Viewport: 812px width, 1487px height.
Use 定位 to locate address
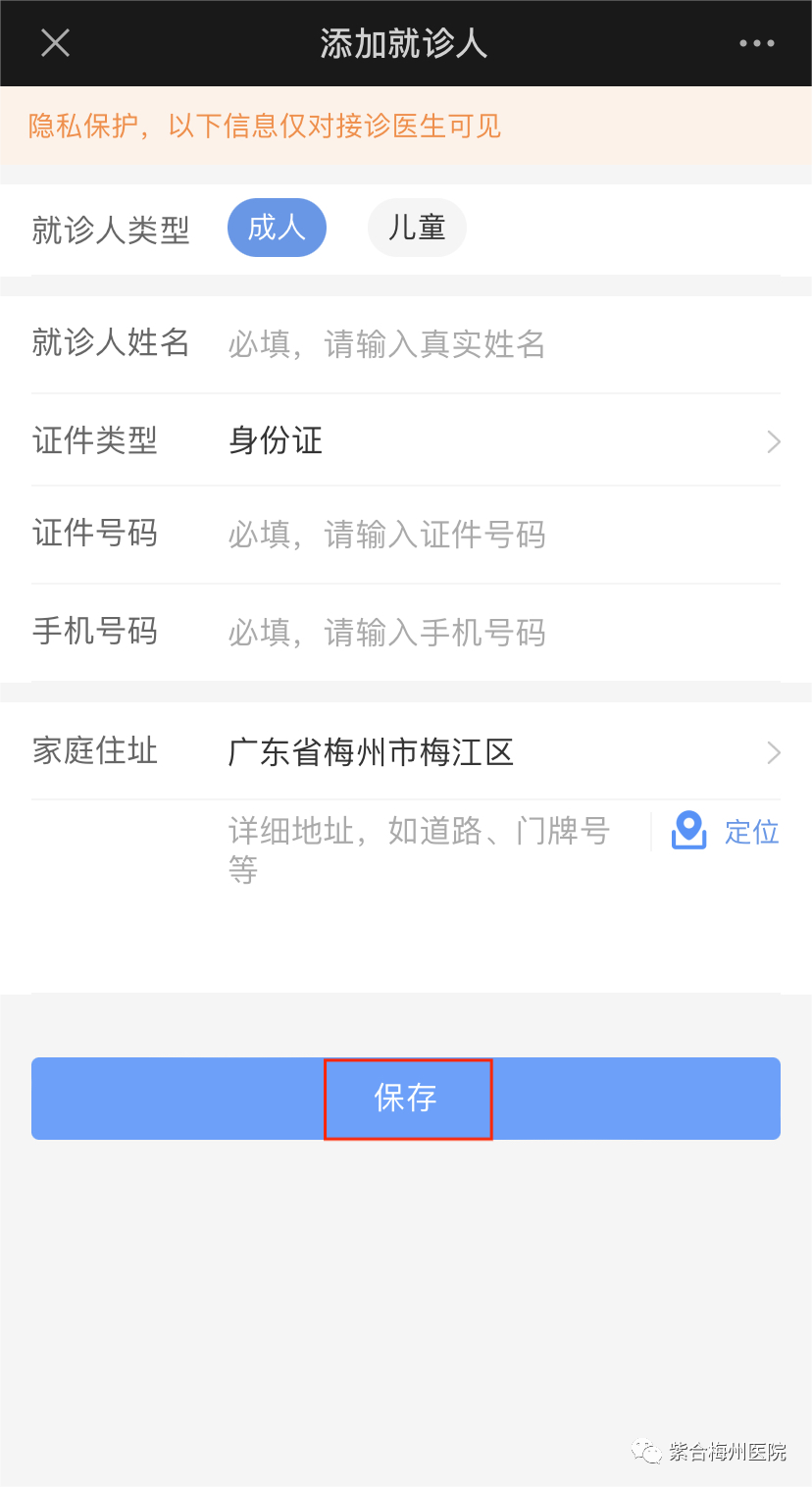coord(726,831)
